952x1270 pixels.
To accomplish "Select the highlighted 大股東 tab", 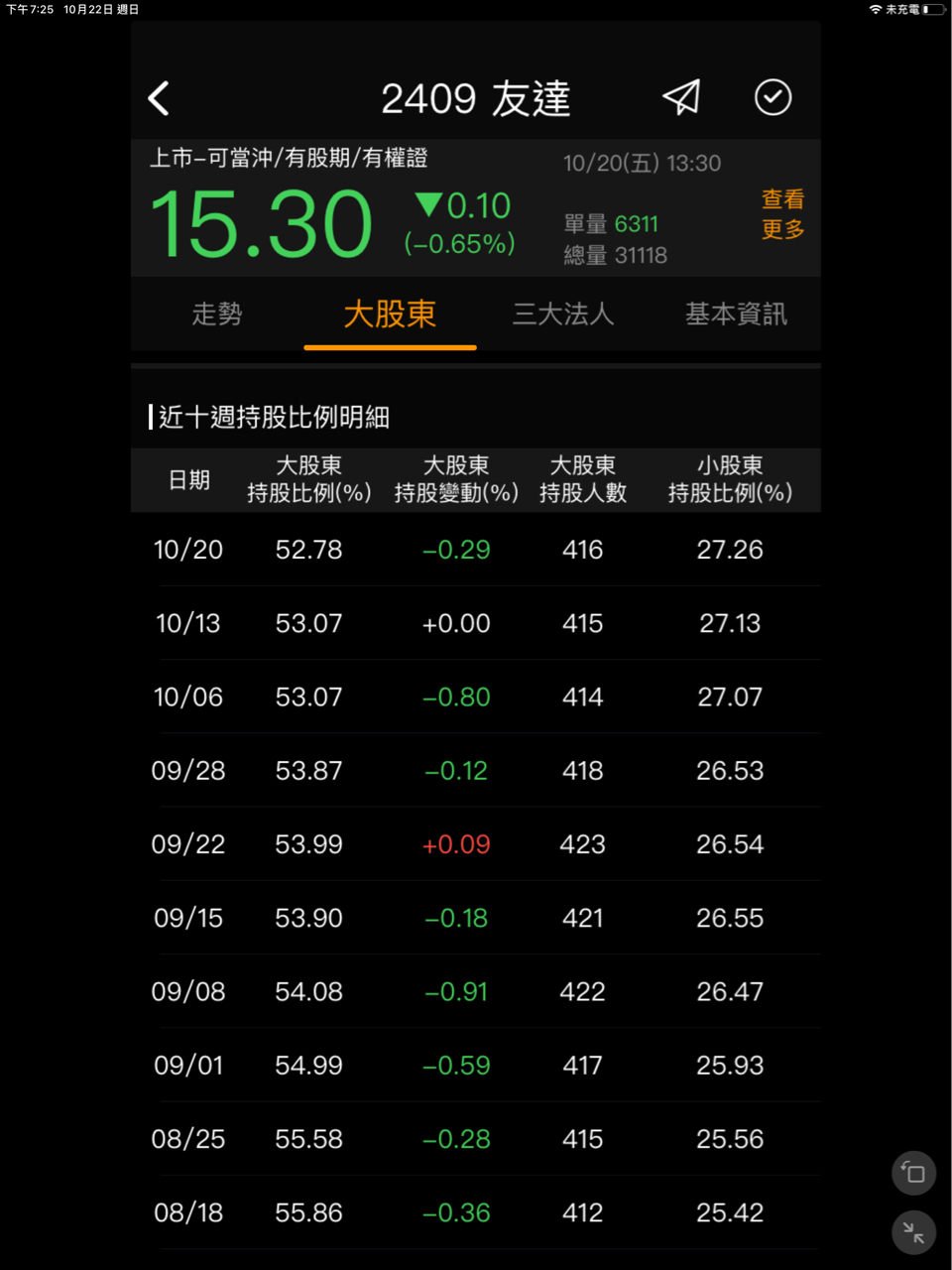I will [389, 314].
